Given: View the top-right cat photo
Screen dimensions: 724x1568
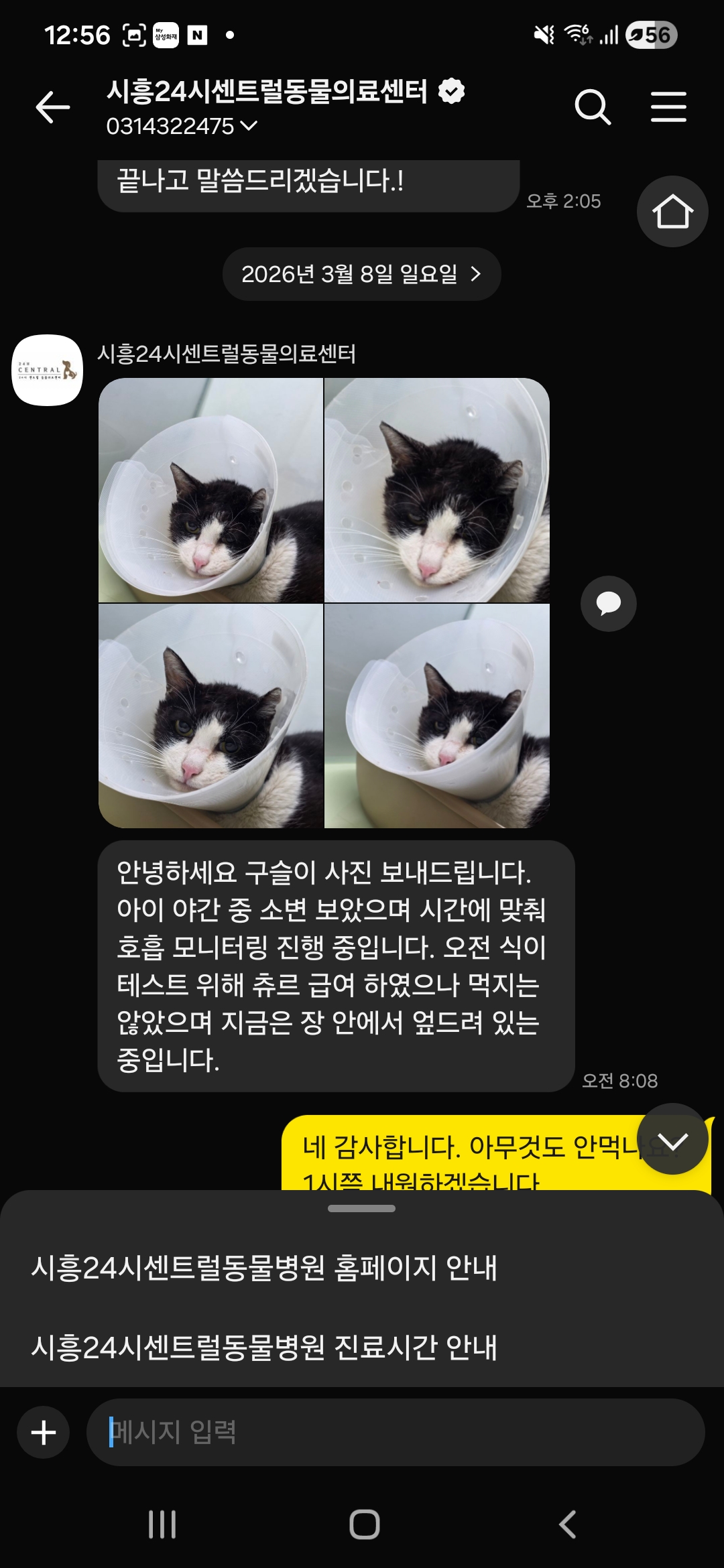Looking at the screenshot, I should (x=437, y=491).
